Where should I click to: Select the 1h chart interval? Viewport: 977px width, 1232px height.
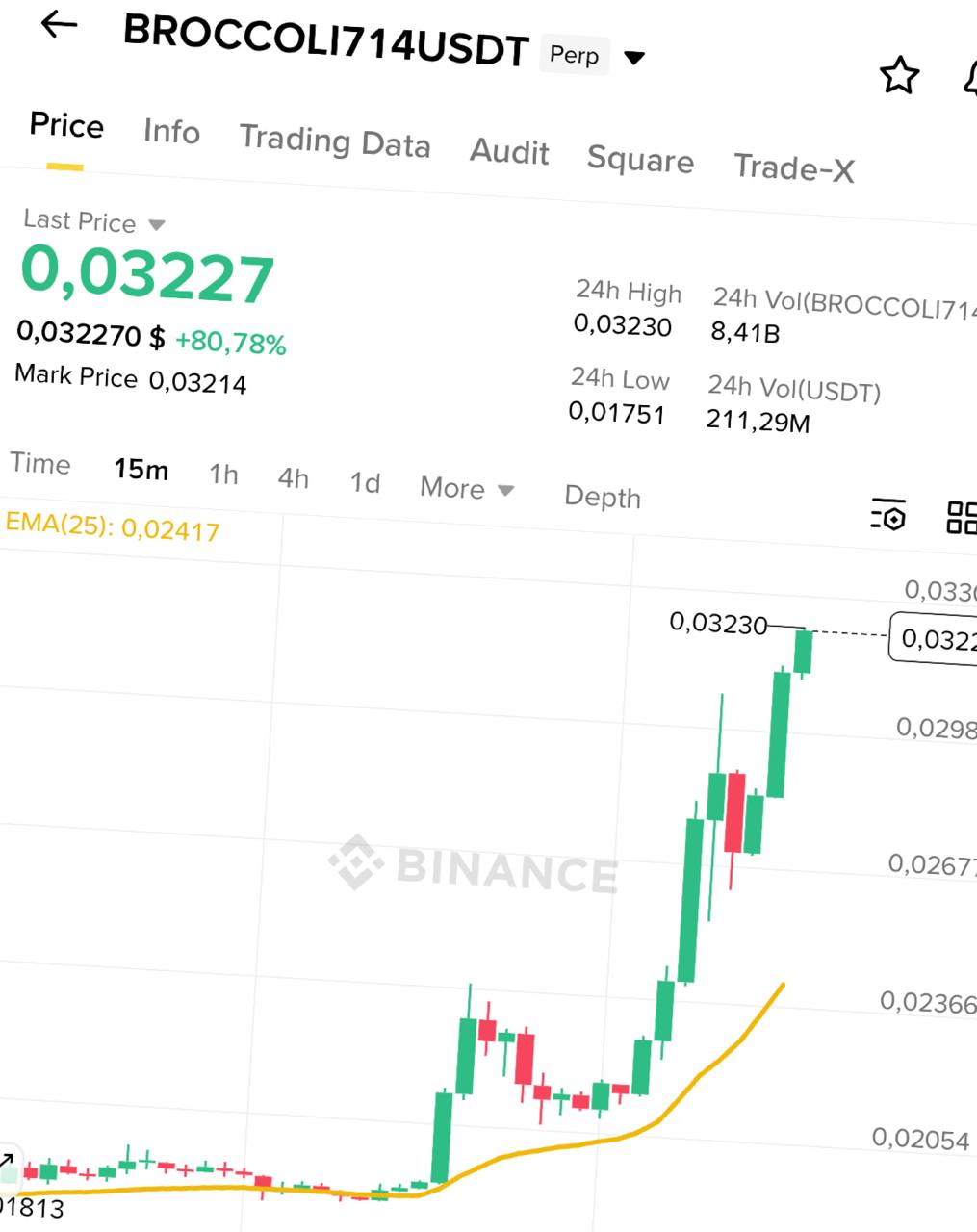(x=223, y=475)
